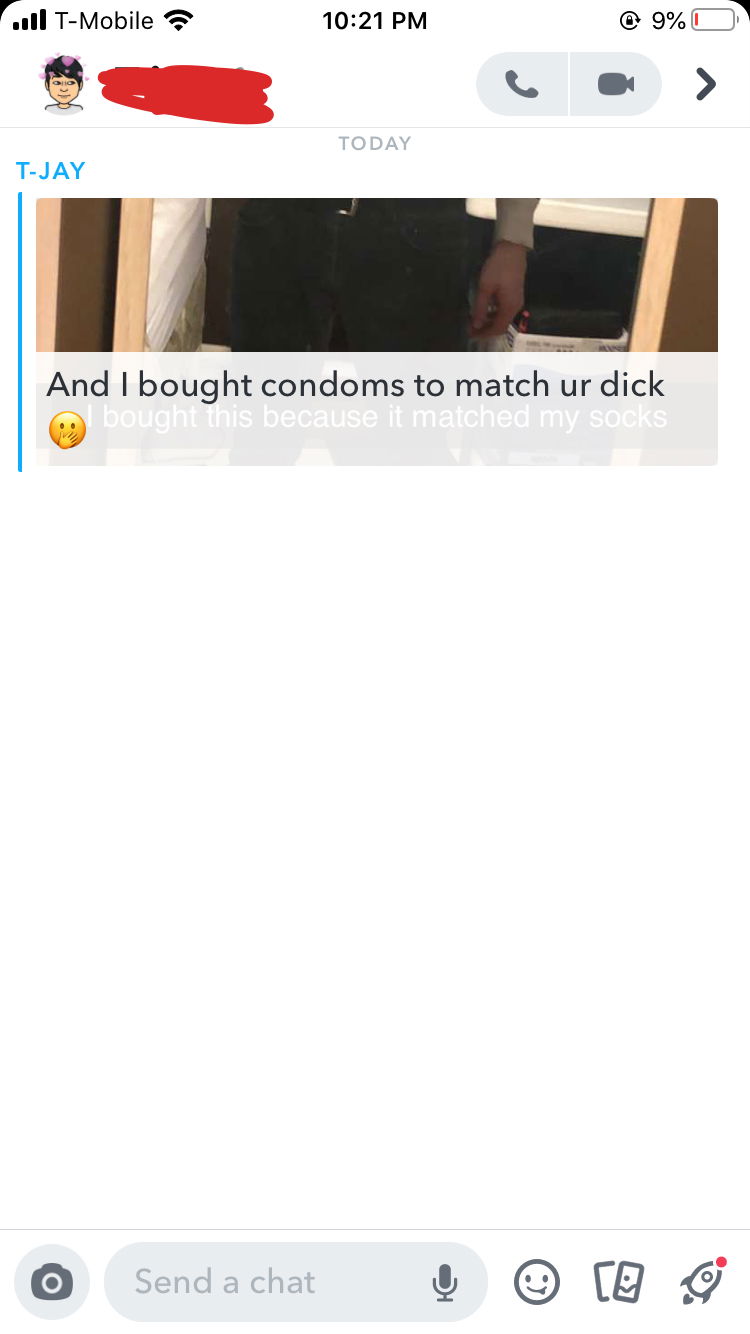This screenshot has width=750, height=1334.
Task: Launch the rocket games and minis
Action: (x=701, y=1281)
